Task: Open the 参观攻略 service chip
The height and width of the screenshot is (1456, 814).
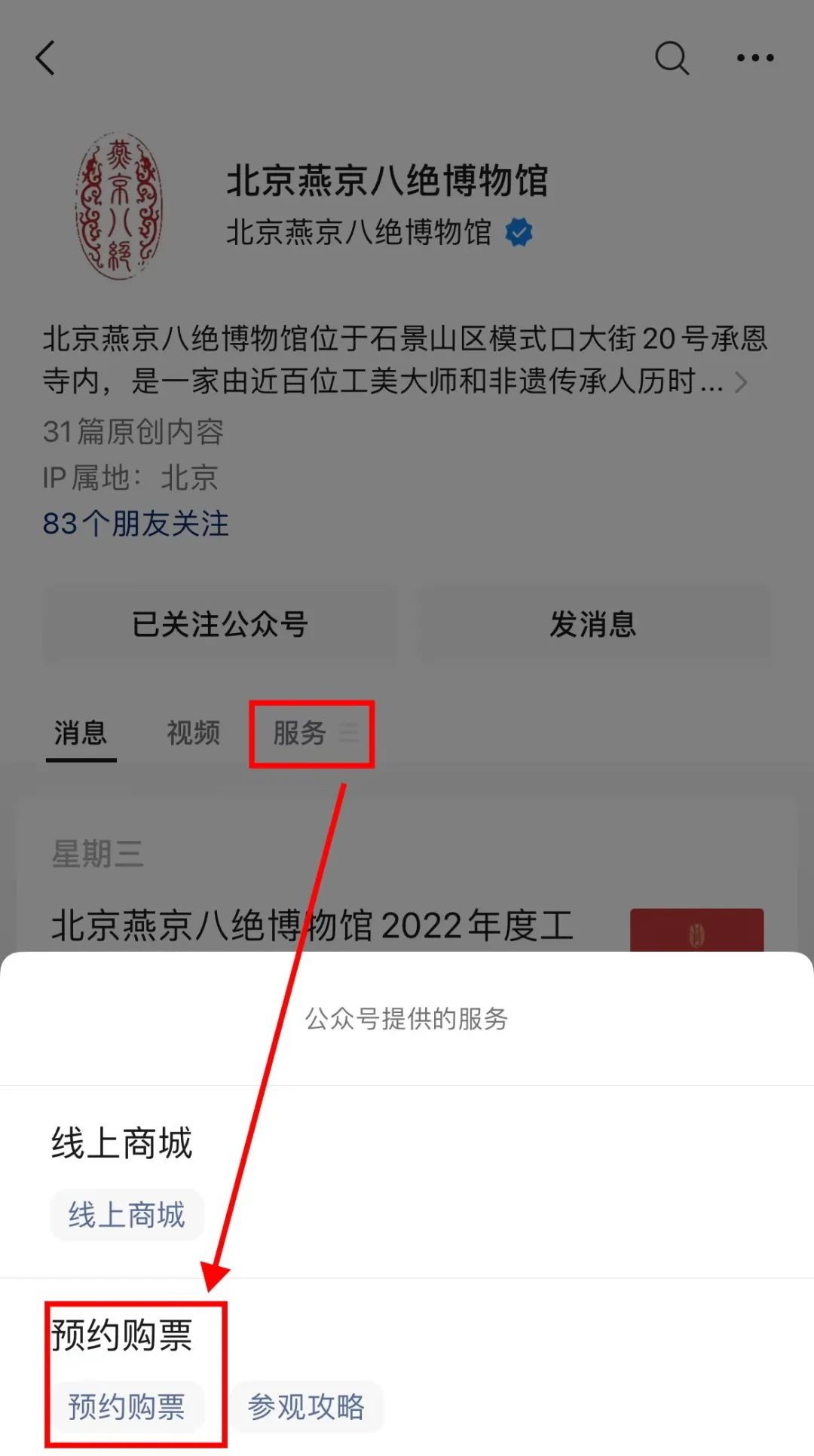Action: pyautogui.click(x=306, y=1406)
